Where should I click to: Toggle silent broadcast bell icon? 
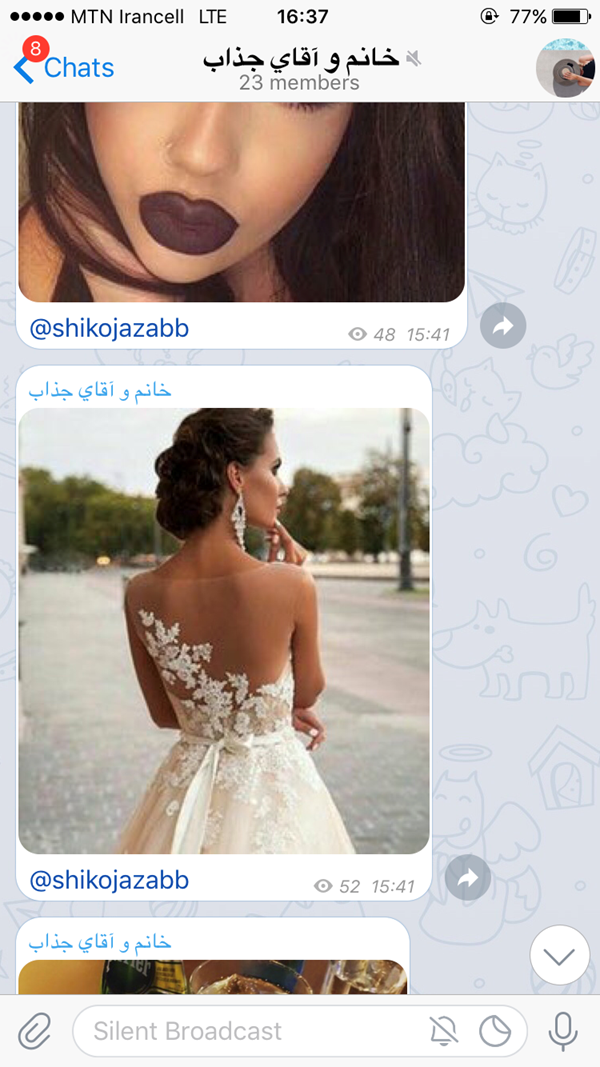pos(444,1031)
